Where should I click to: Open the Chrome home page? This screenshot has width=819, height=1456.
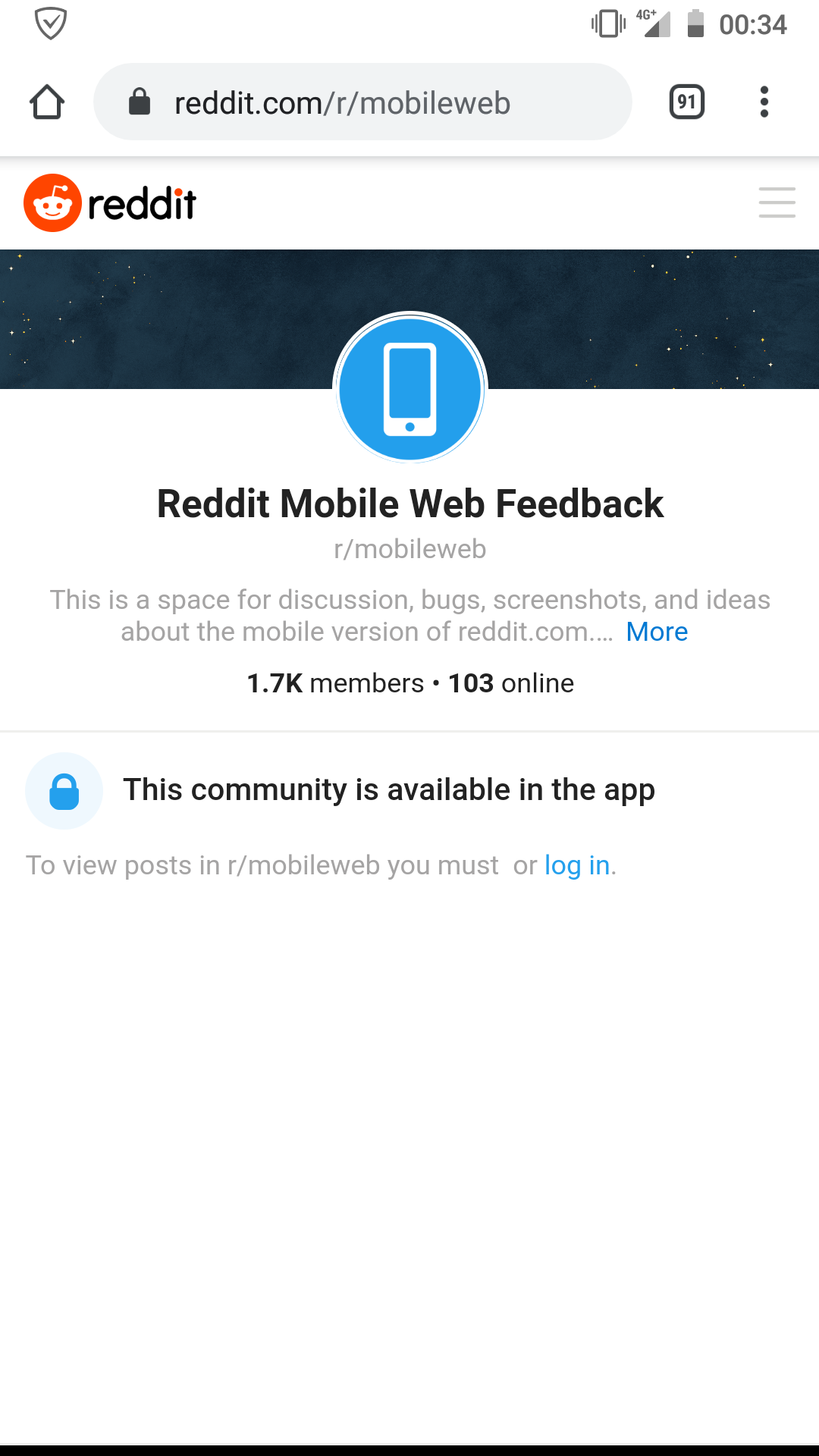click(x=47, y=102)
